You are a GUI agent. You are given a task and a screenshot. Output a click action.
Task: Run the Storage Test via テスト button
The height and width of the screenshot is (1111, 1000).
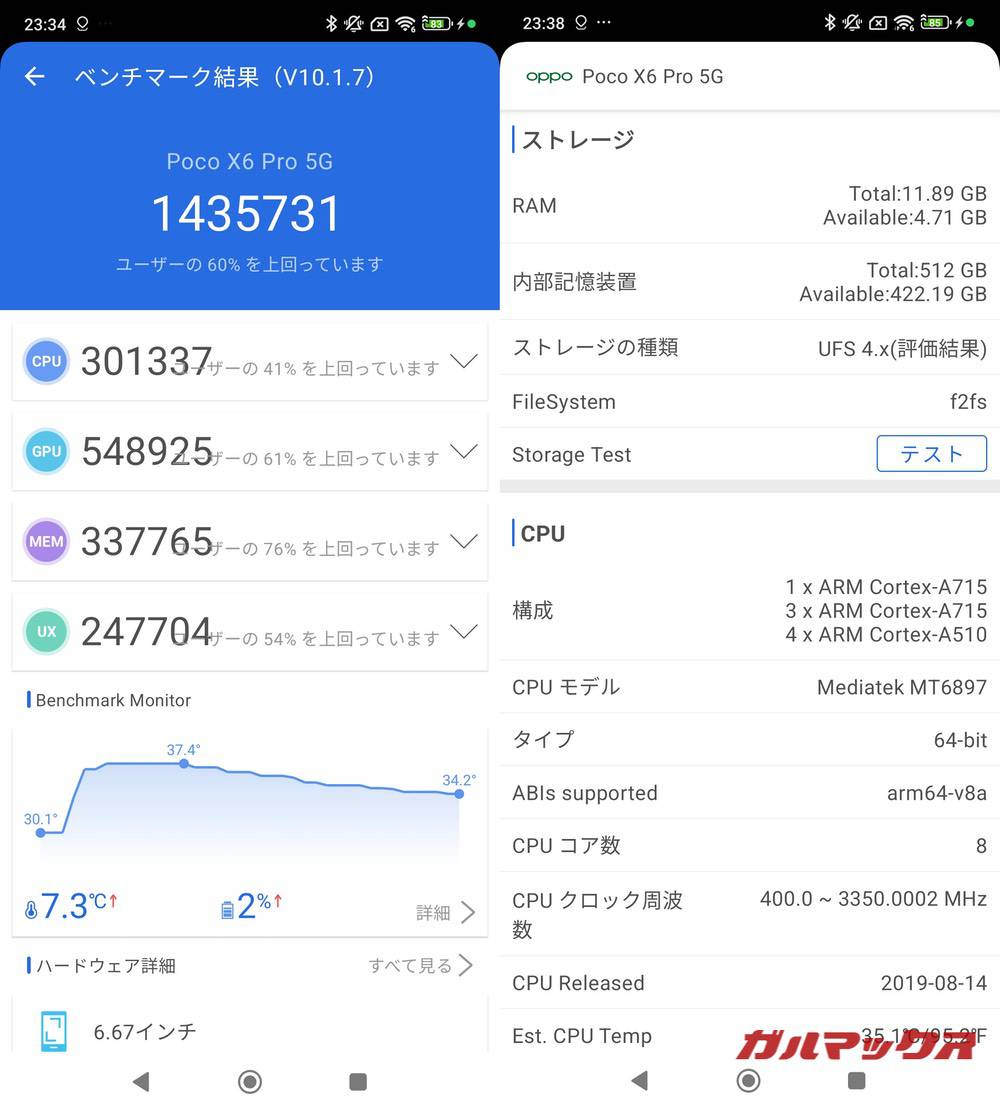(931, 454)
